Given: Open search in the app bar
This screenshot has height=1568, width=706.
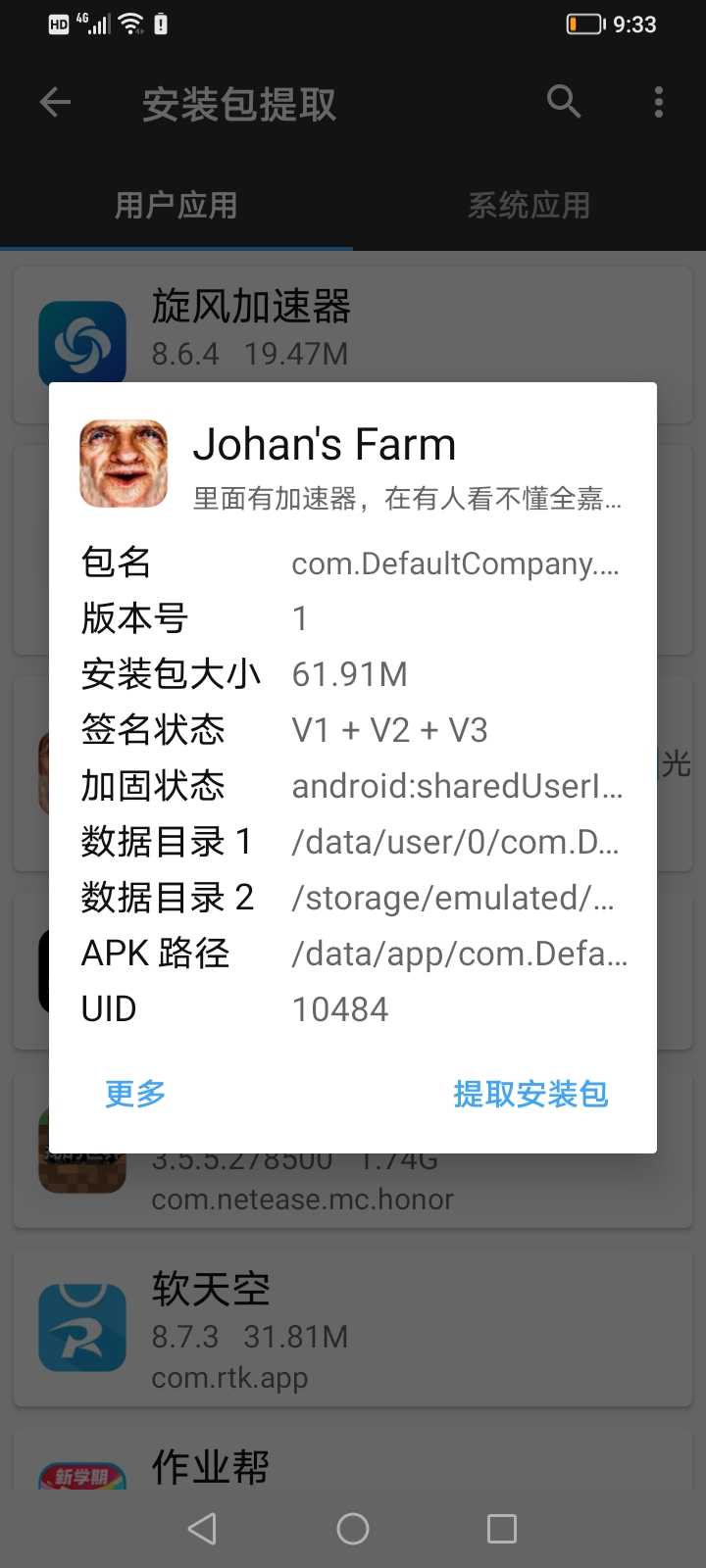Looking at the screenshot, I should (564, 102).
